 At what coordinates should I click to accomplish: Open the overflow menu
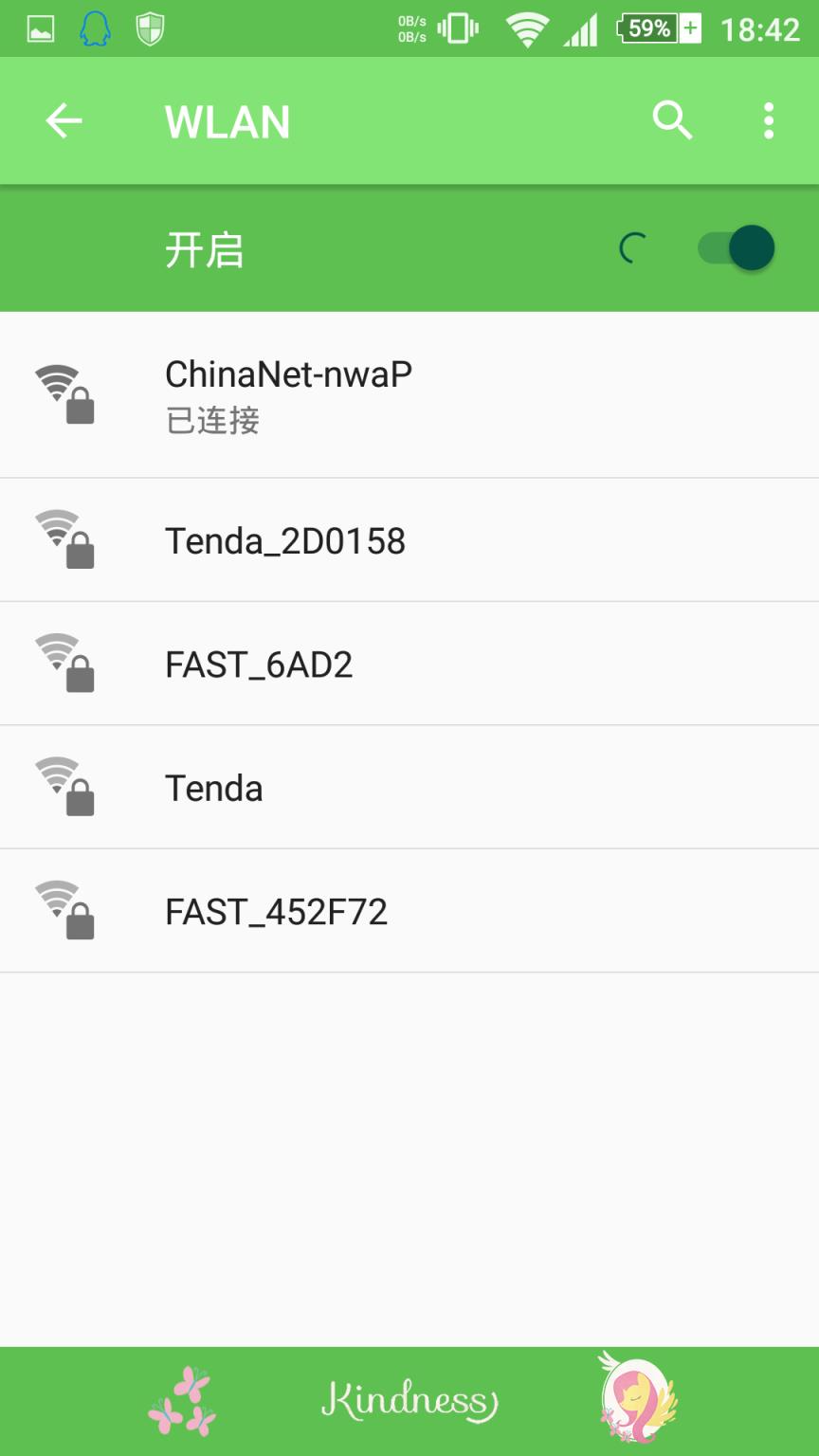point(769,121)
